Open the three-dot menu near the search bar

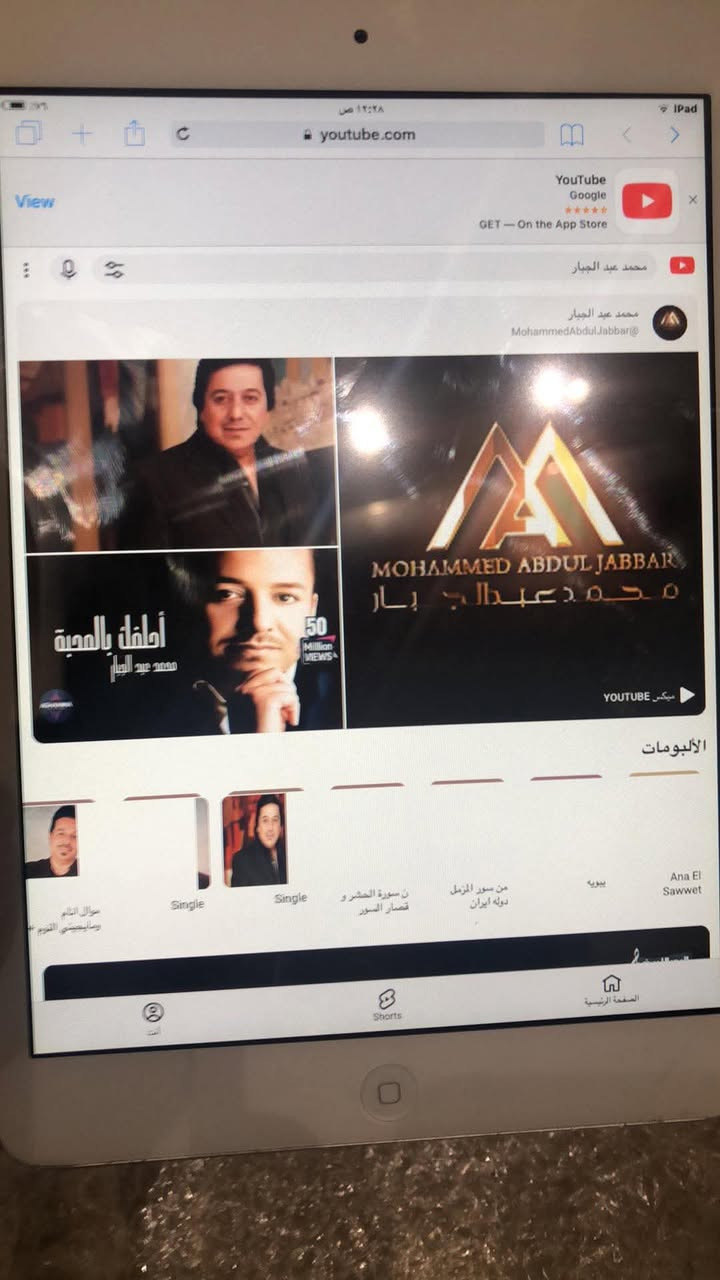(25, 268)
